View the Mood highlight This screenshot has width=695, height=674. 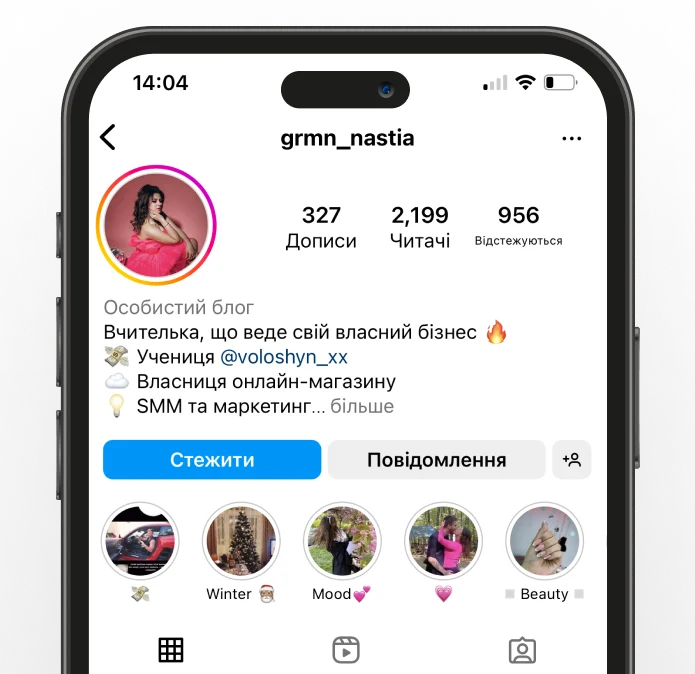coord(342,542)
